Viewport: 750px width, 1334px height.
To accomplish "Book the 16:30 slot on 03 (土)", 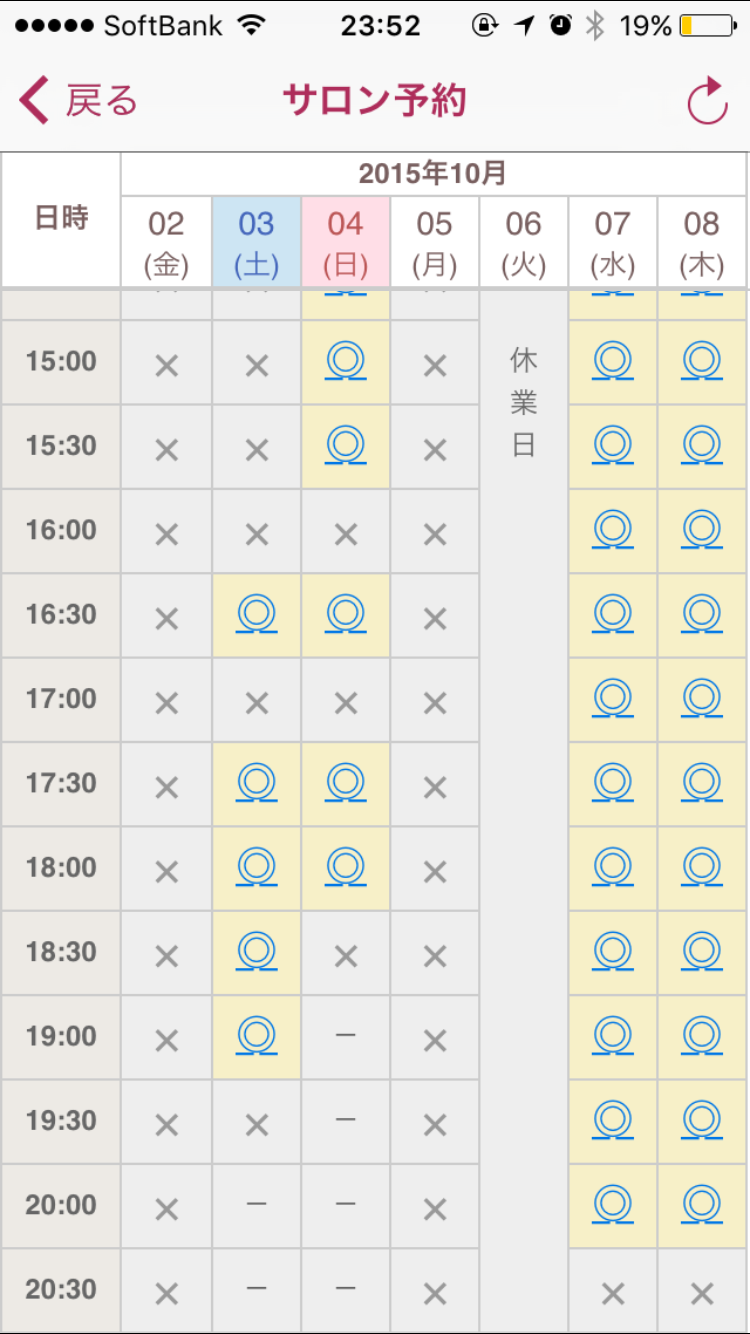I will (256, 615).
